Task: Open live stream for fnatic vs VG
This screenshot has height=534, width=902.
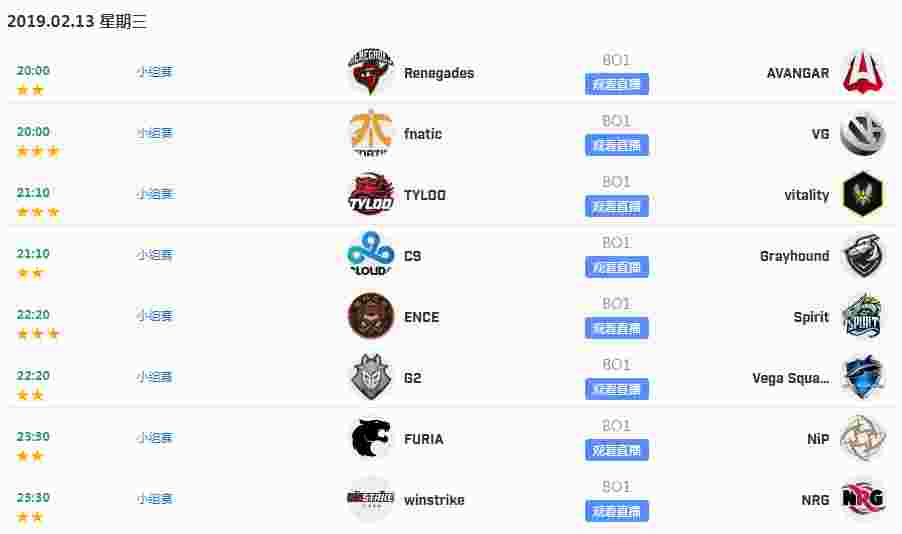Action: [617, 145]
